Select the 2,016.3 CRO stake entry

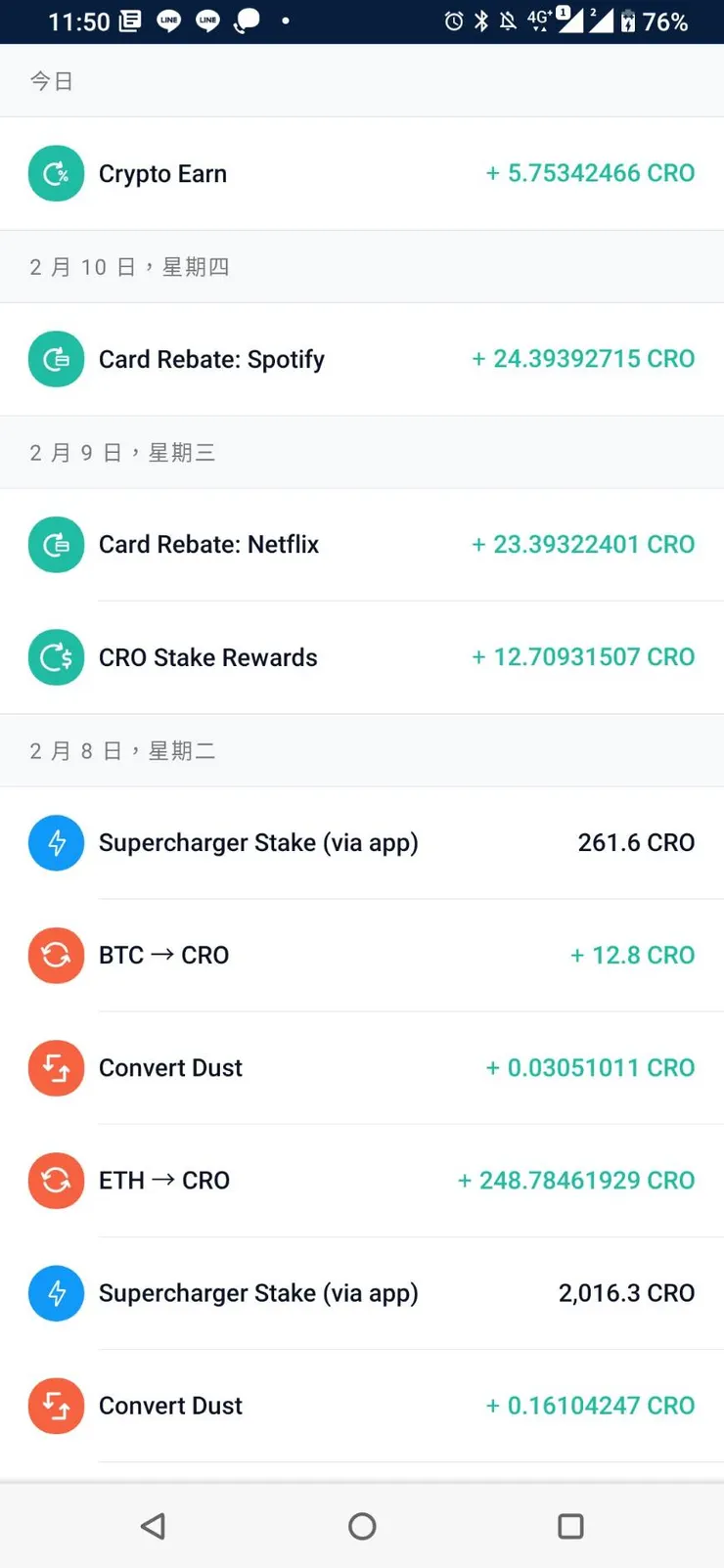(362, 1292)
